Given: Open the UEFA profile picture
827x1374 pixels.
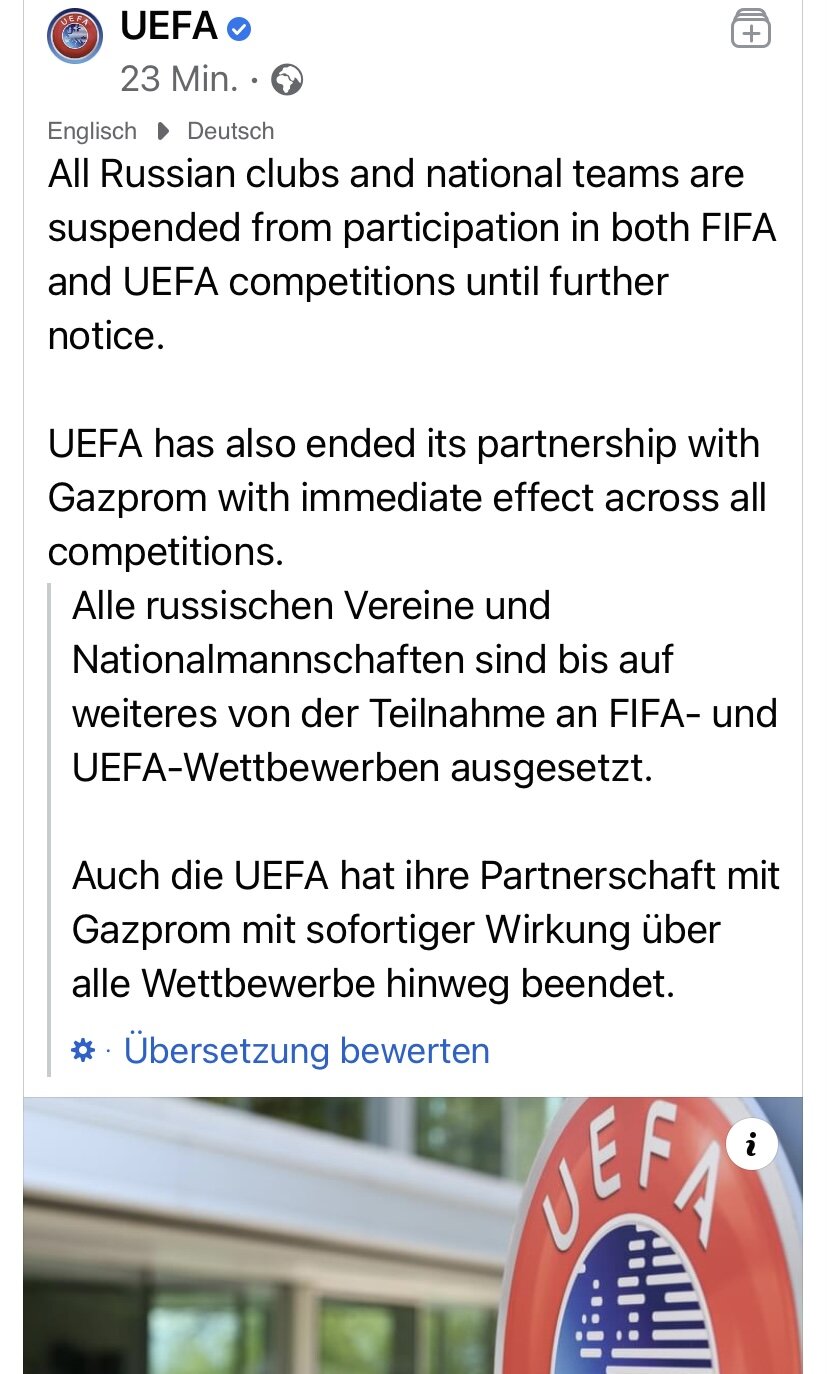Looking at the screenshot, I should (x=75, y=36).
